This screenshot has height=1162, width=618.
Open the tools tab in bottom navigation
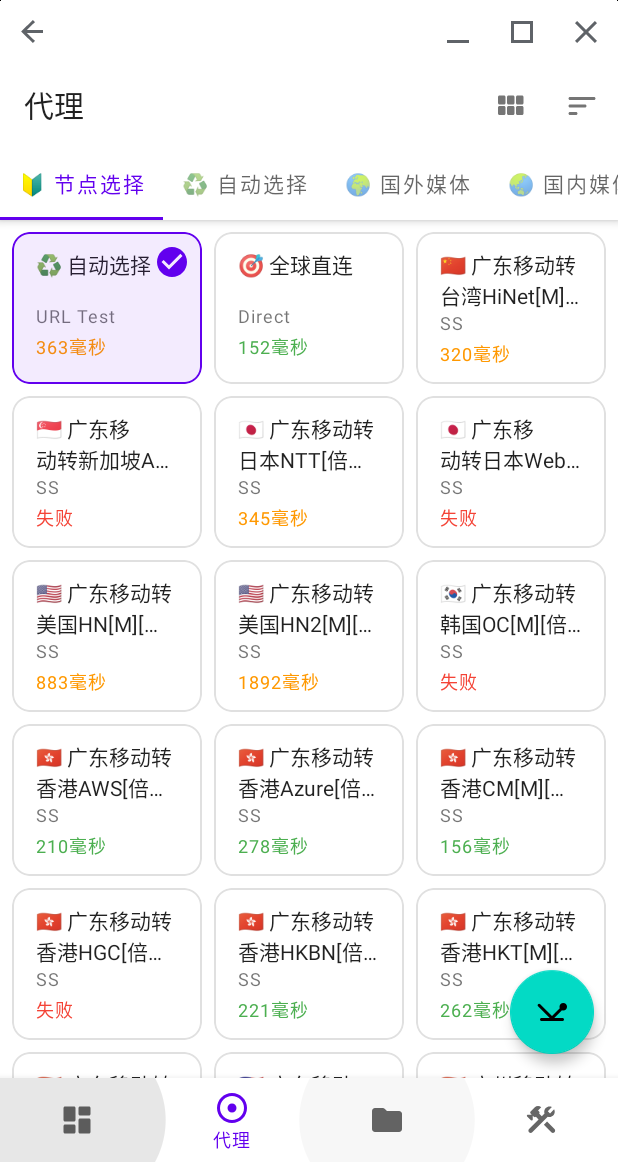point(541,1120)
